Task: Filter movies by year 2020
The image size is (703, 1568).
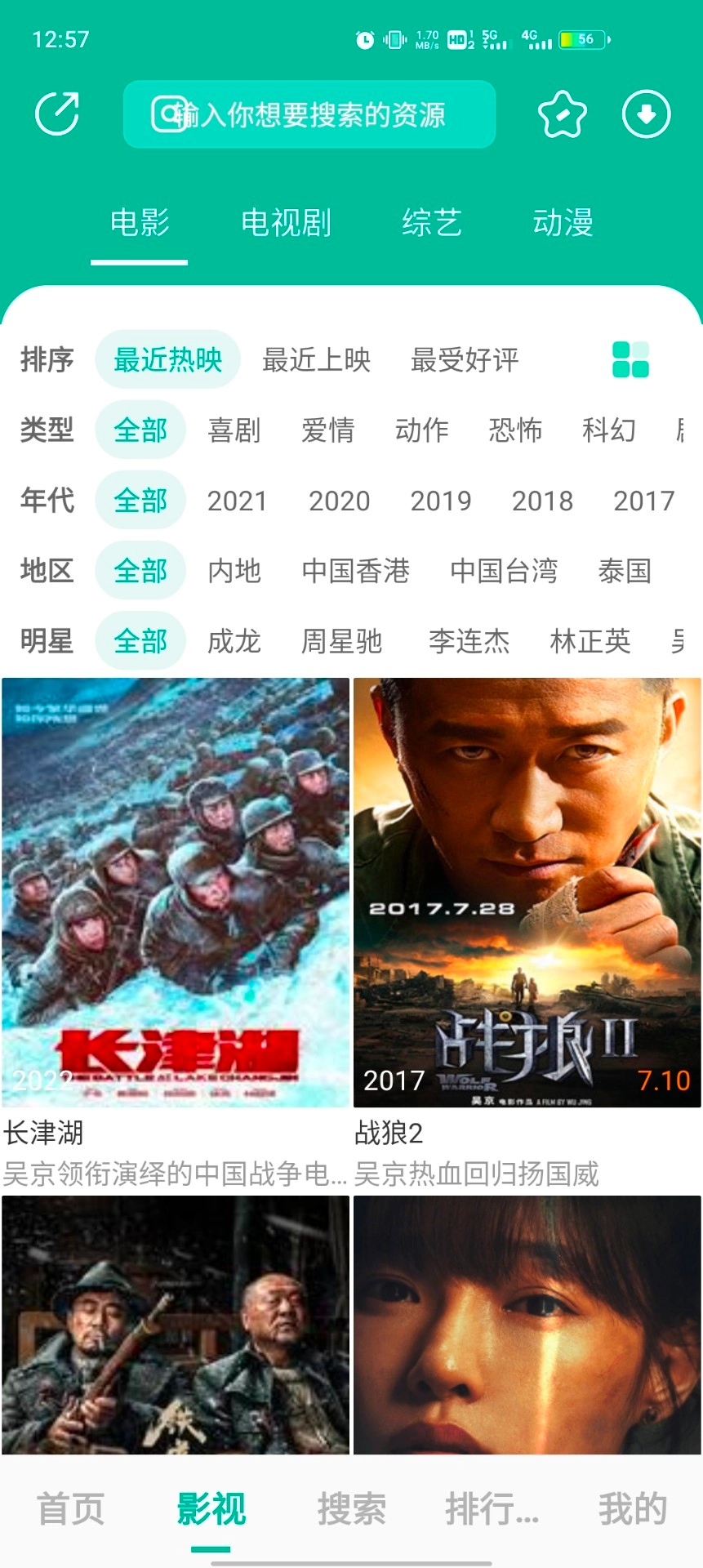Action: click(x=340, y=501)
